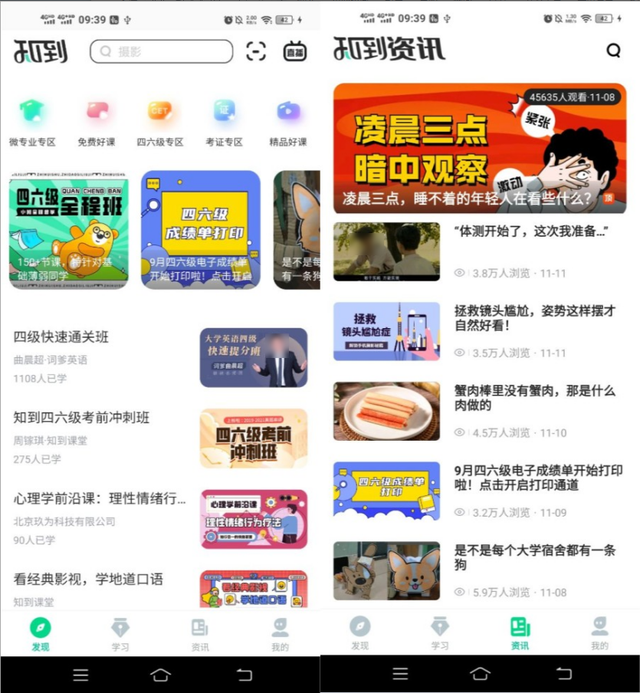Switch to 学习 tab on the 发现 screen

(120, 633)
